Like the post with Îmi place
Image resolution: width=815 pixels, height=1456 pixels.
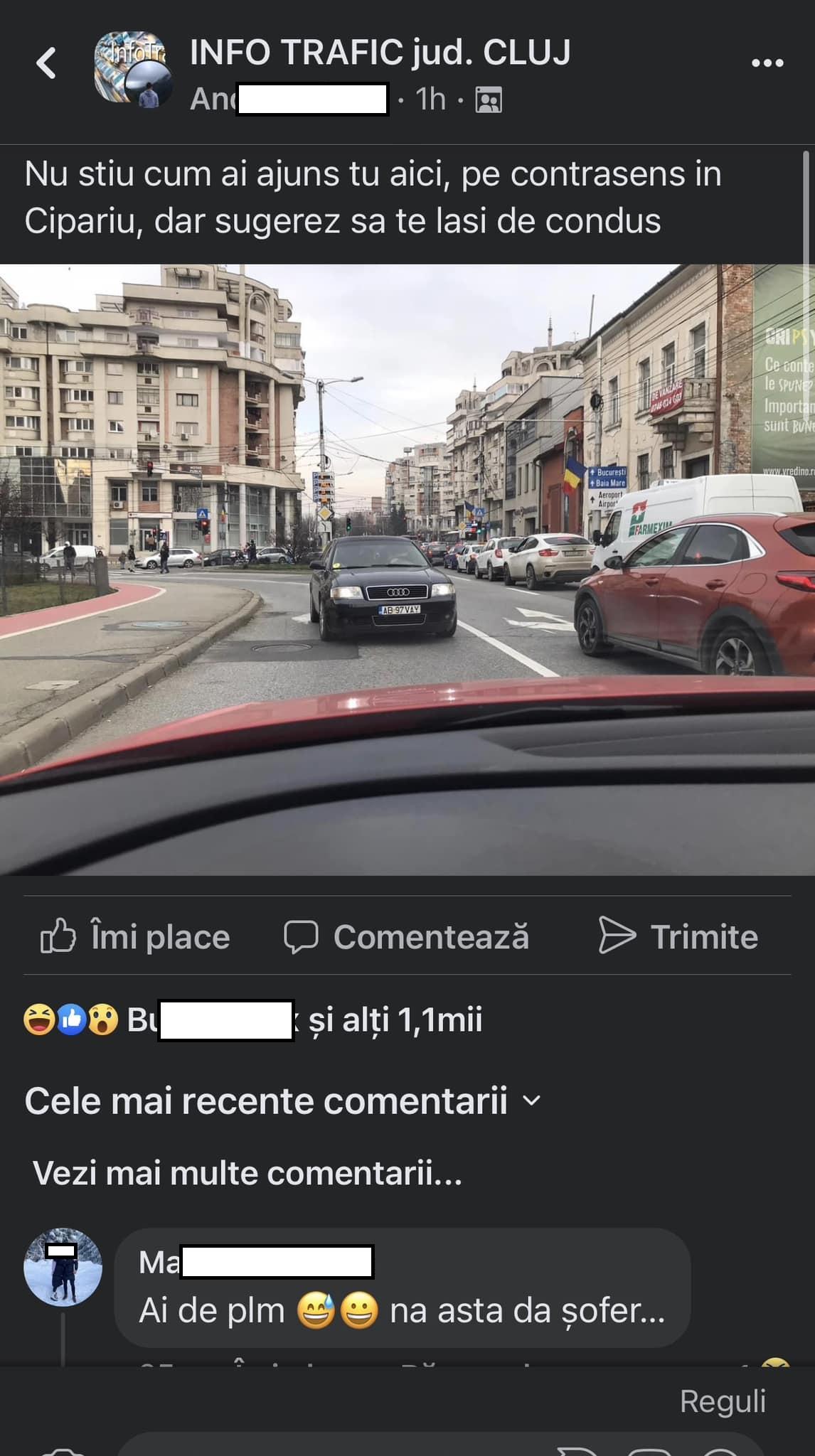135,936
